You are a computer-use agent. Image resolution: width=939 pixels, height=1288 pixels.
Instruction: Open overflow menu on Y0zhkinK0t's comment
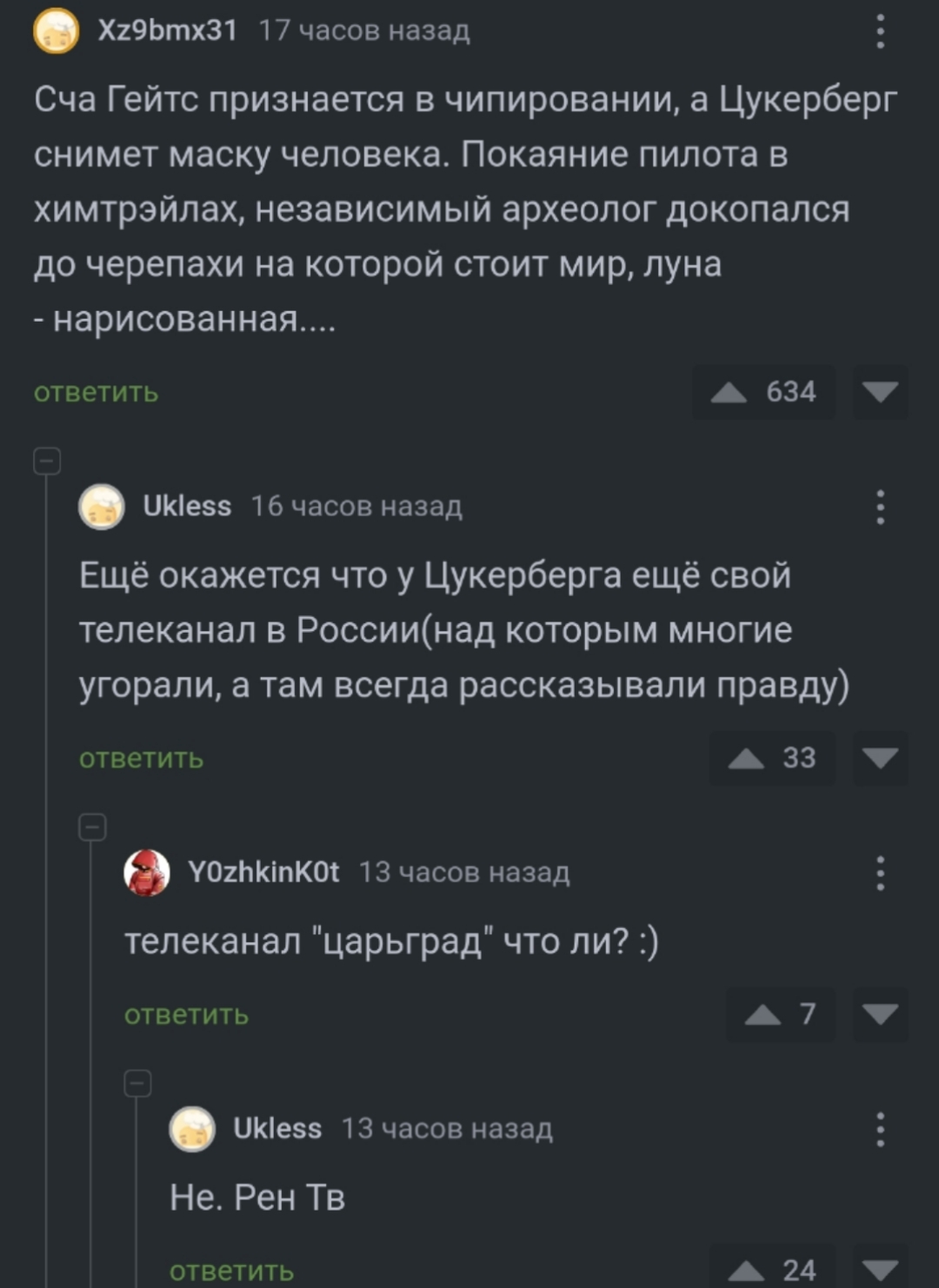[880, 873]
